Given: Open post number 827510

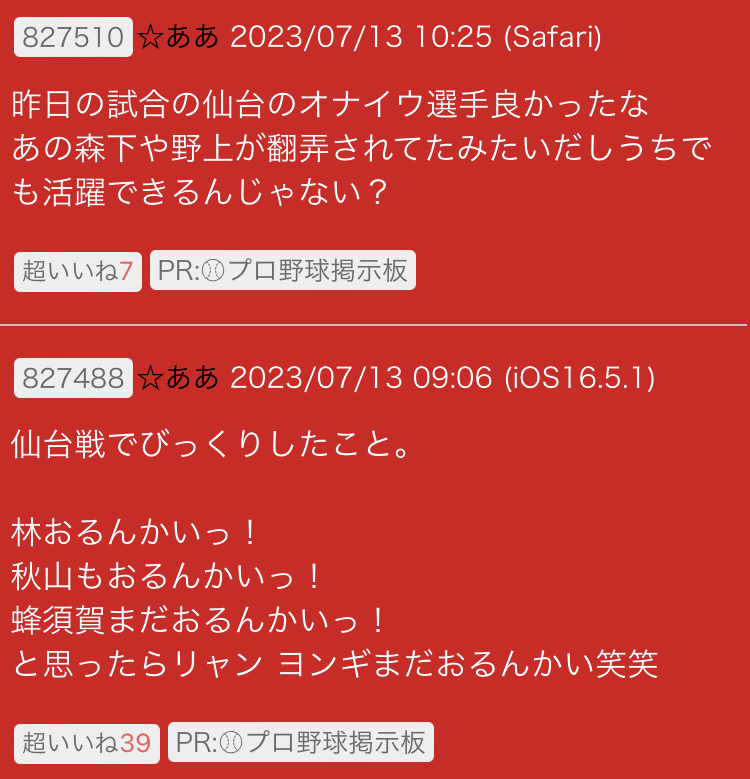Looking at the screenshot, I should click(x=73, y=38).
